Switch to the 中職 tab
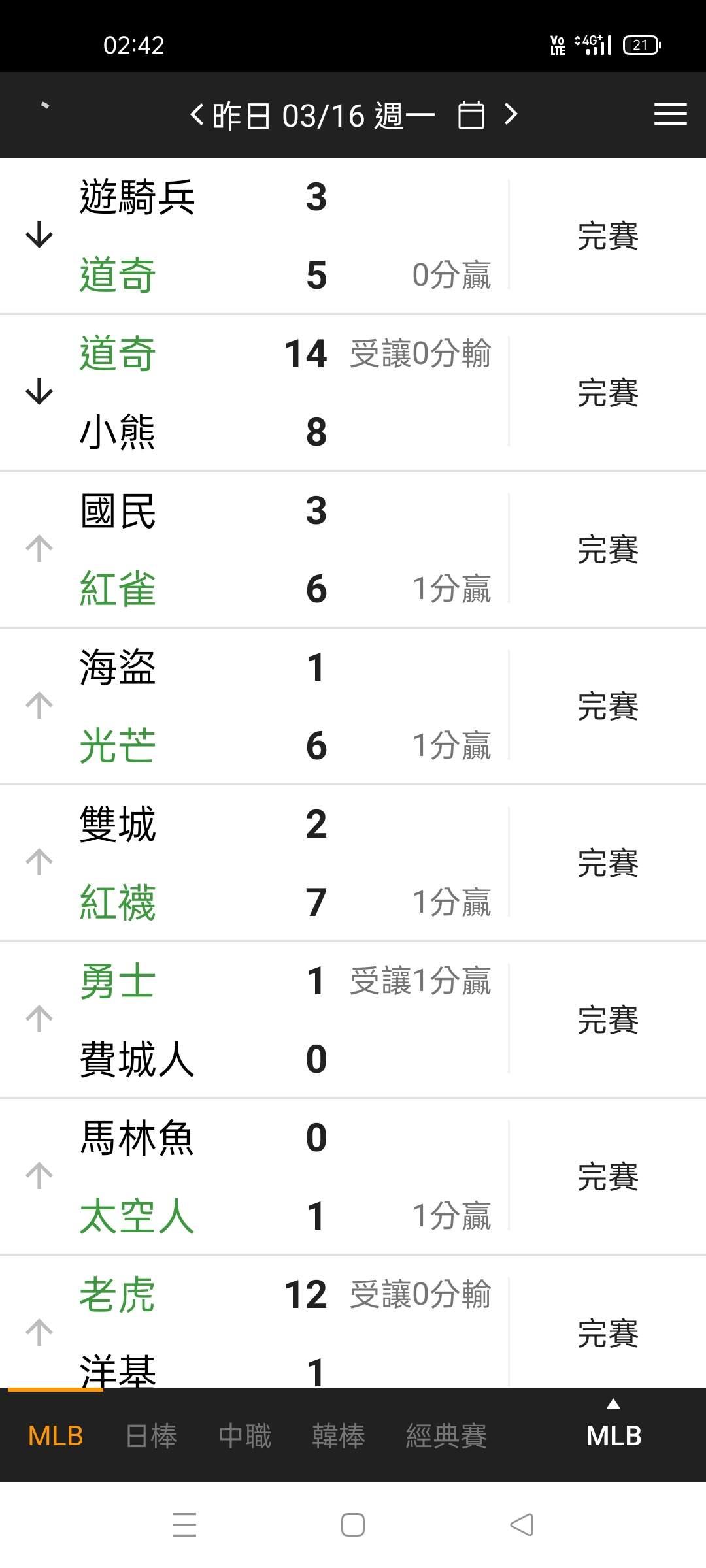The image size is (706, 1568). pos(244,1436)
